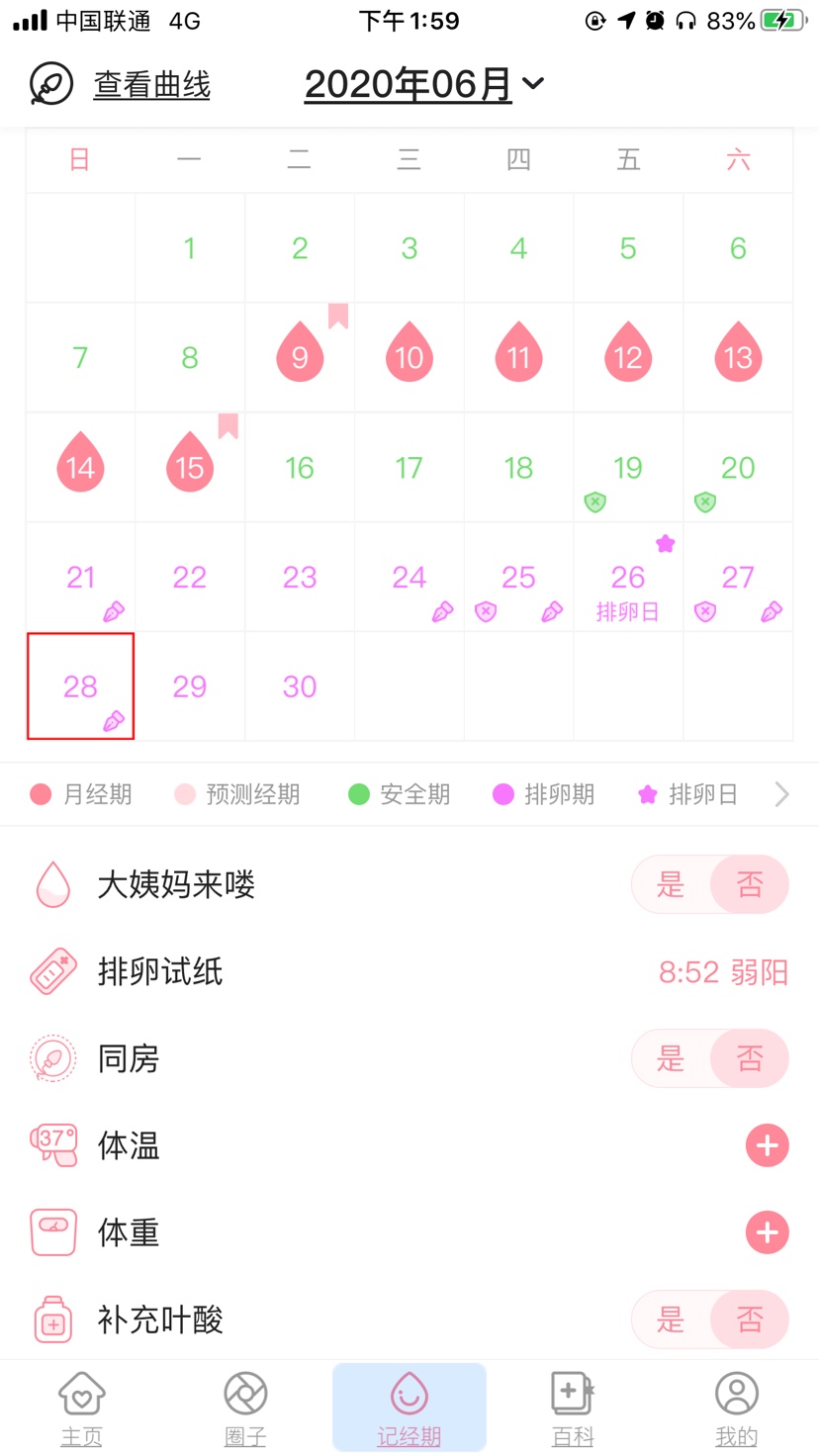The width and height of the screenshot is (819, 1456).
Task: Switch to the 主页 tab
Action: [x=81, y=1409]
